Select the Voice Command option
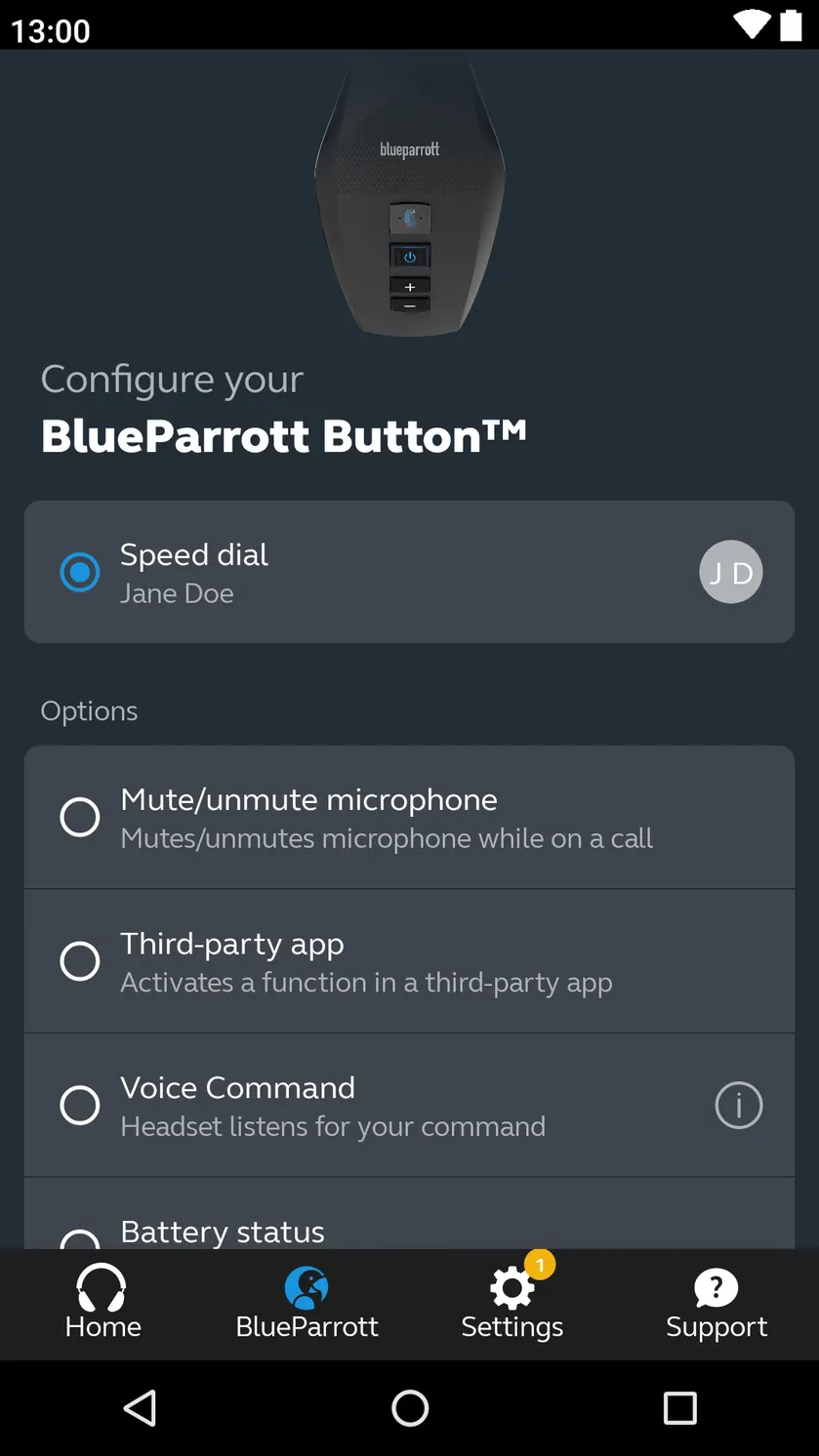Viewport: 819px width, 1456px height. (x=409, y=1106)
